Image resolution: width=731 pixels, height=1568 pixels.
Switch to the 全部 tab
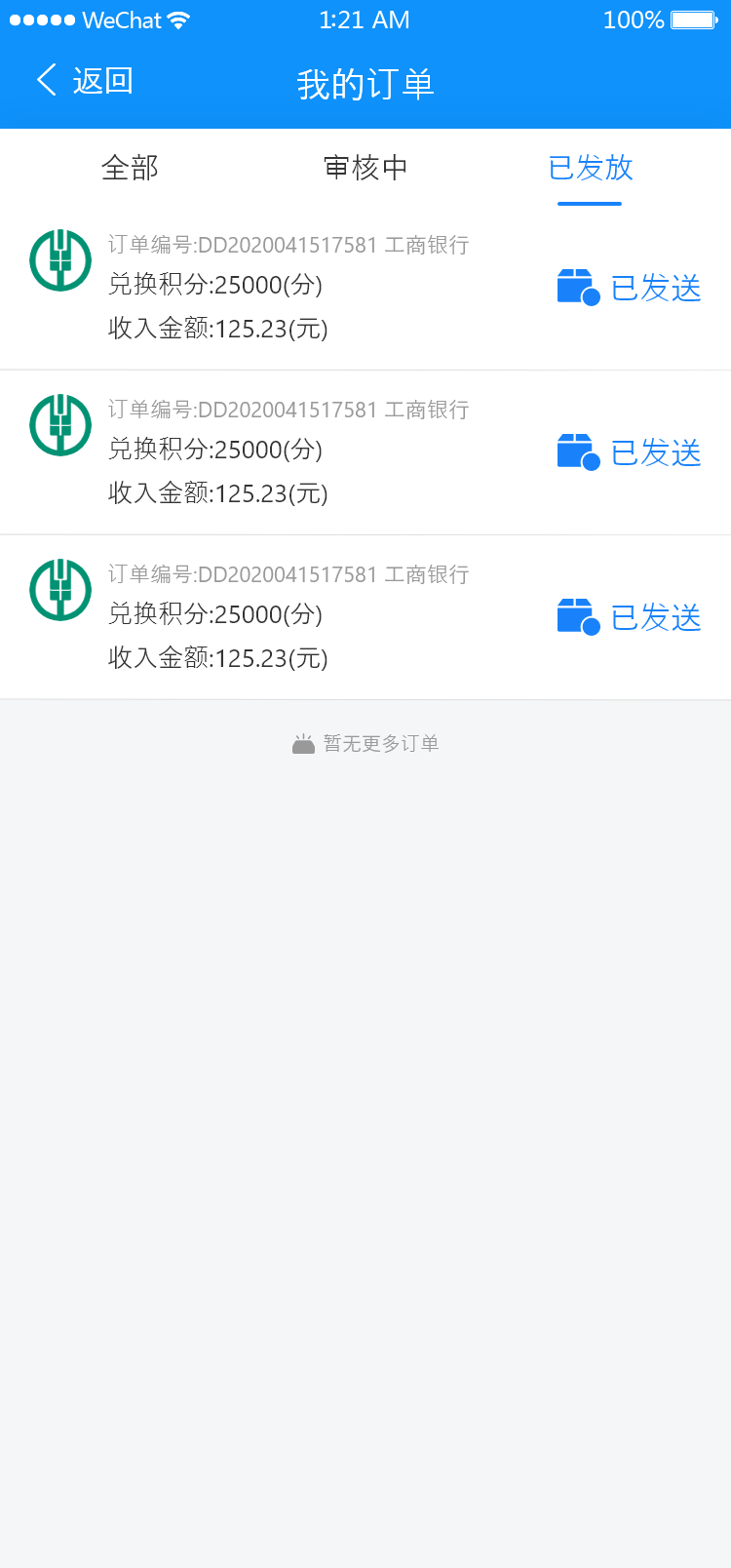click(130, 168)
